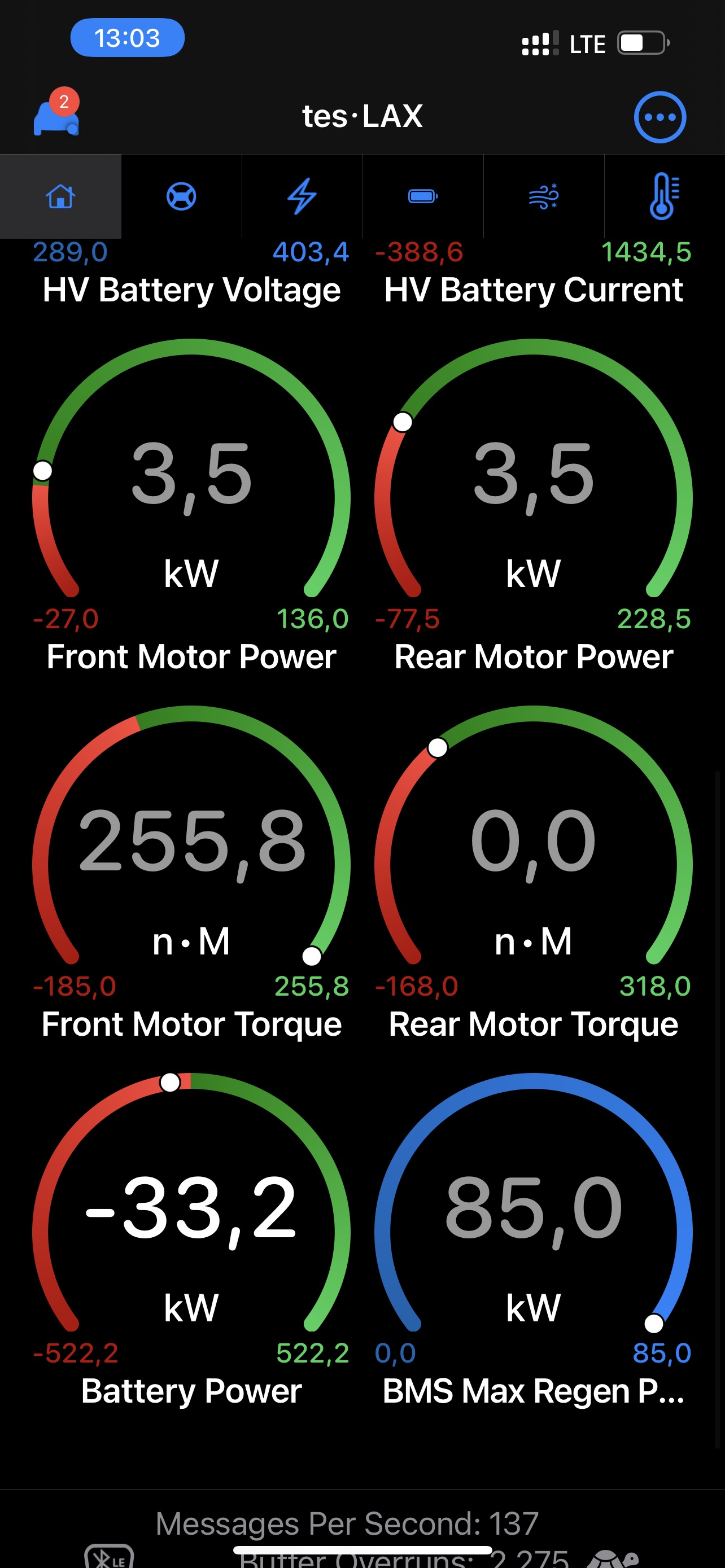Select the home tab
725x1568 pixels.
point(60,196)
